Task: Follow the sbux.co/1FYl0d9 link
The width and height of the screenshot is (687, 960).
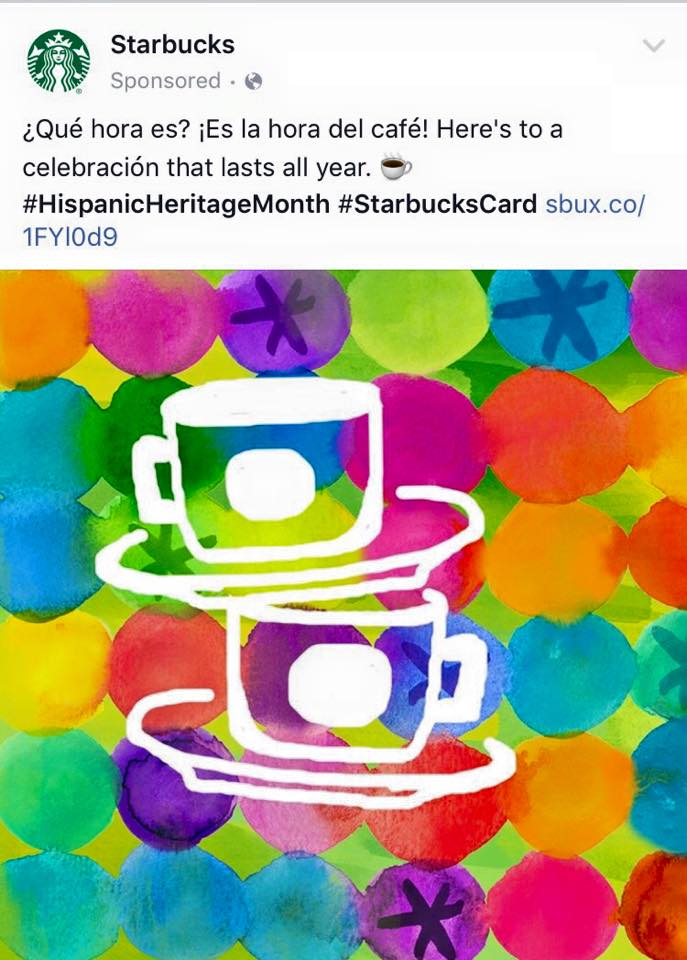Action: (595, 205)
